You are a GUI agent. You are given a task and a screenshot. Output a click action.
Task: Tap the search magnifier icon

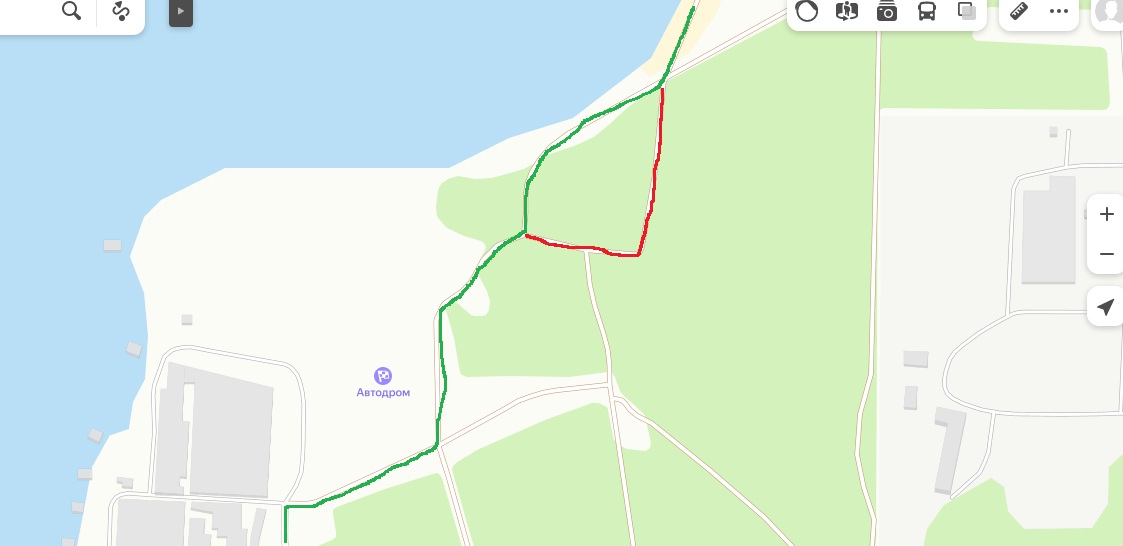click(x=71, y=11)
